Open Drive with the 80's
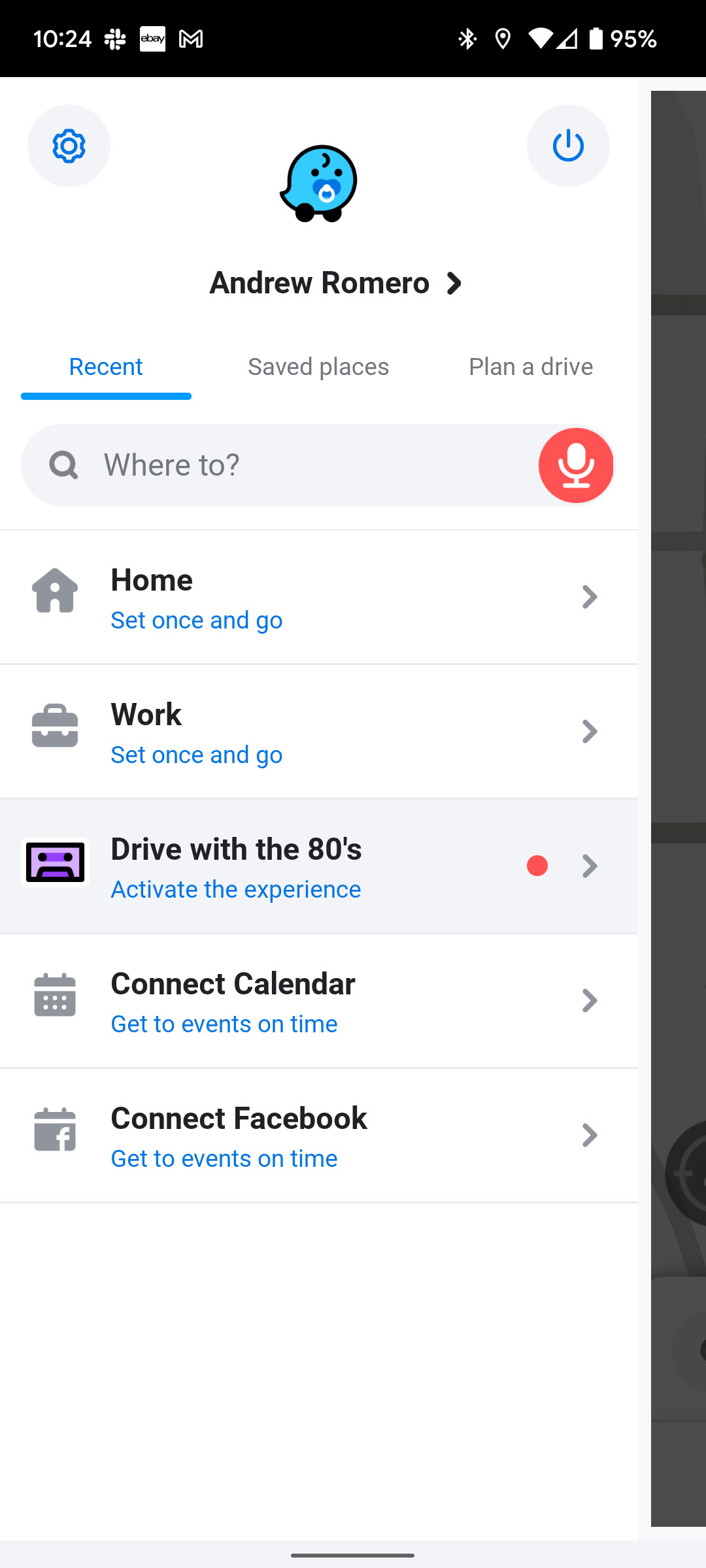The width and height of the screenshot is (706, 1568). [x=318, y=866]
